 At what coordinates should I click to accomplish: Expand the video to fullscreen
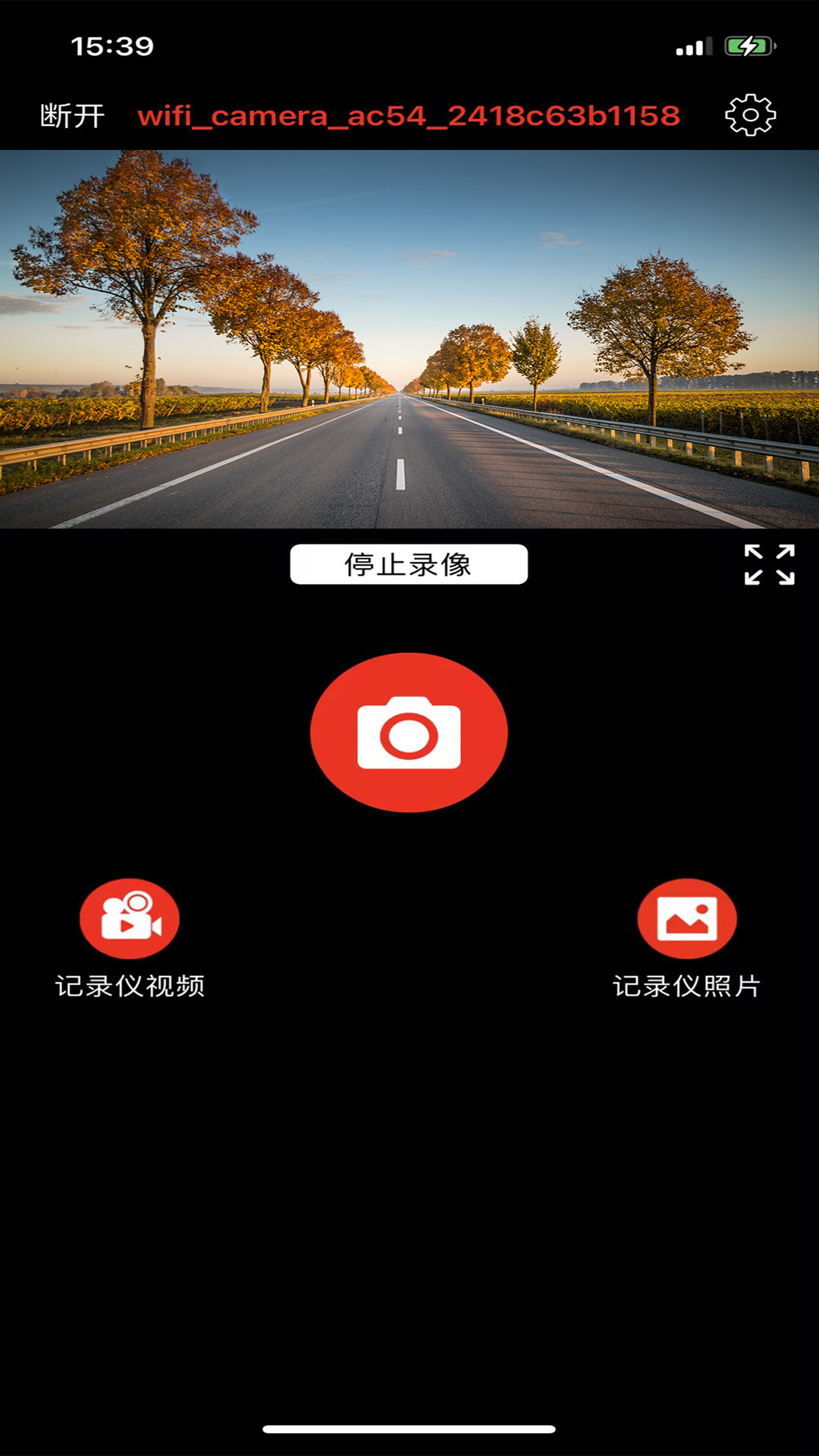pos(769,564)
